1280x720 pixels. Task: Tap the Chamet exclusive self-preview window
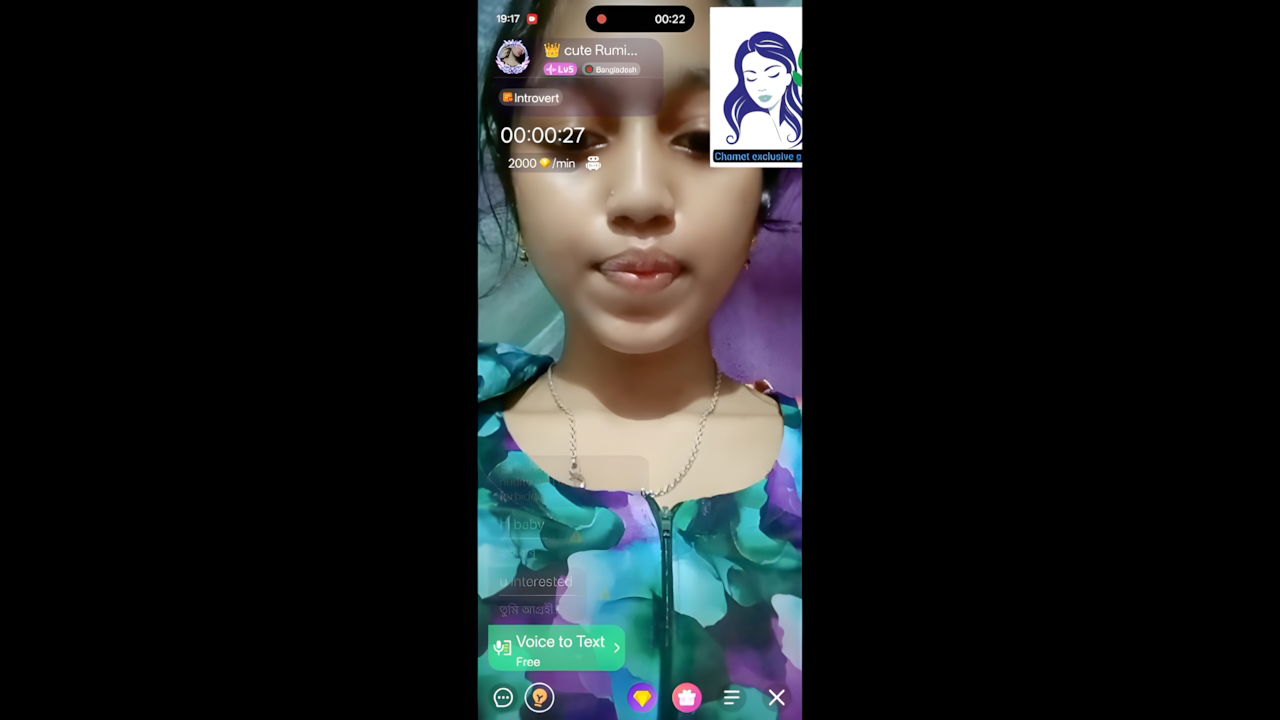[756, 87]
